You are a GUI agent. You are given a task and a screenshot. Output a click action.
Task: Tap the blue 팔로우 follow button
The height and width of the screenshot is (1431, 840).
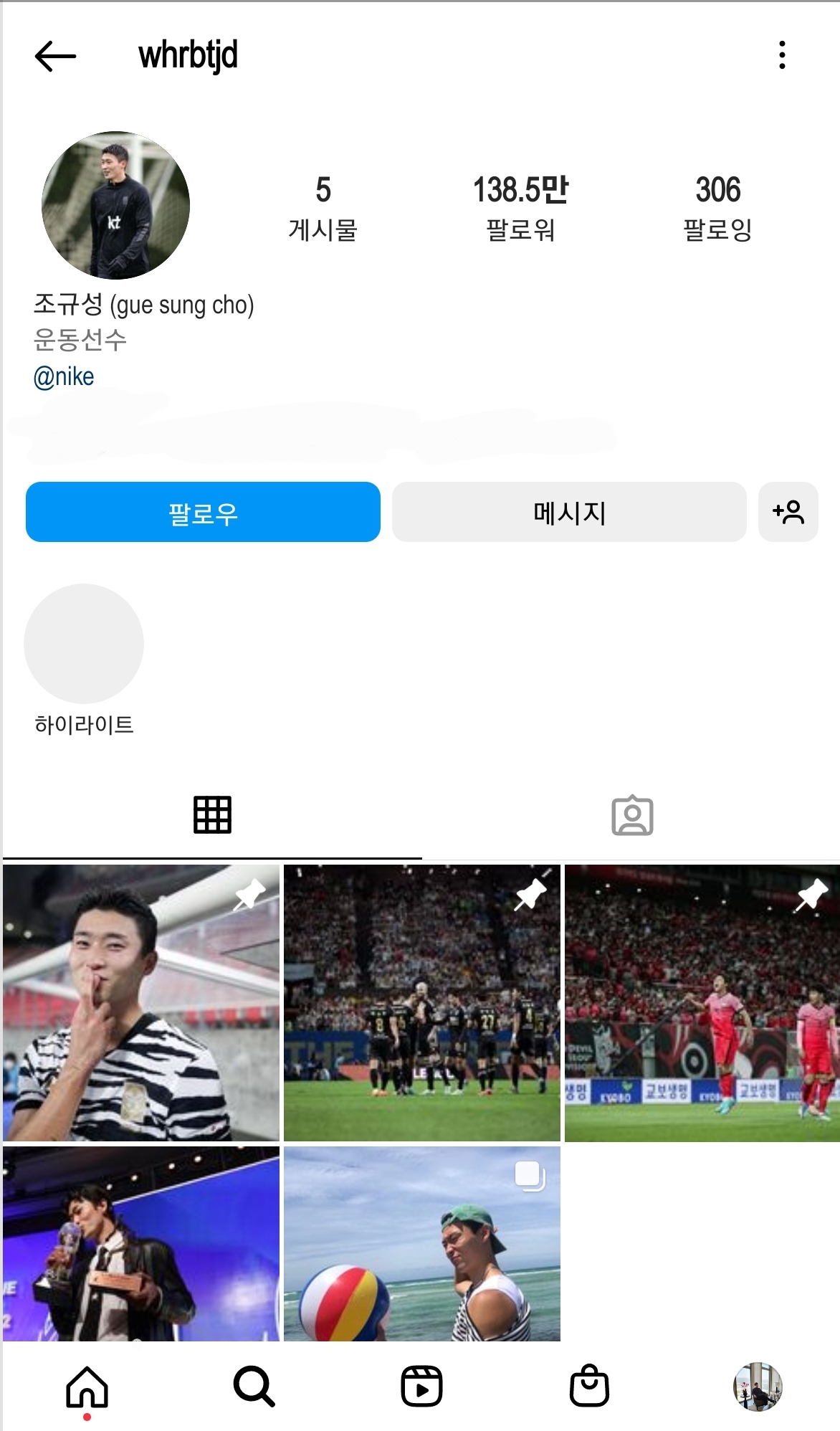(x=203, y=512)
